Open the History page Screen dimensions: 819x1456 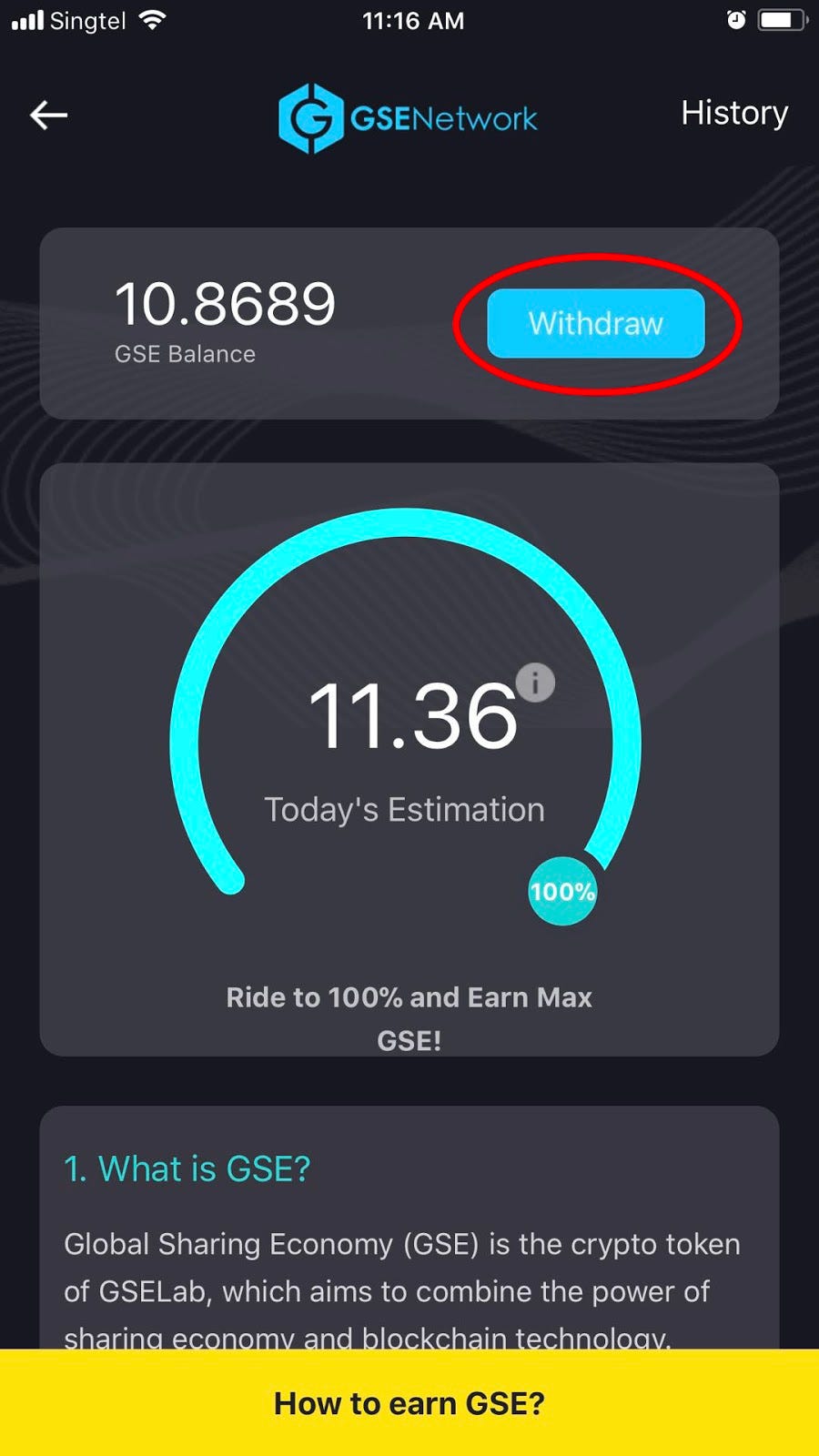[x=734, y=113]
